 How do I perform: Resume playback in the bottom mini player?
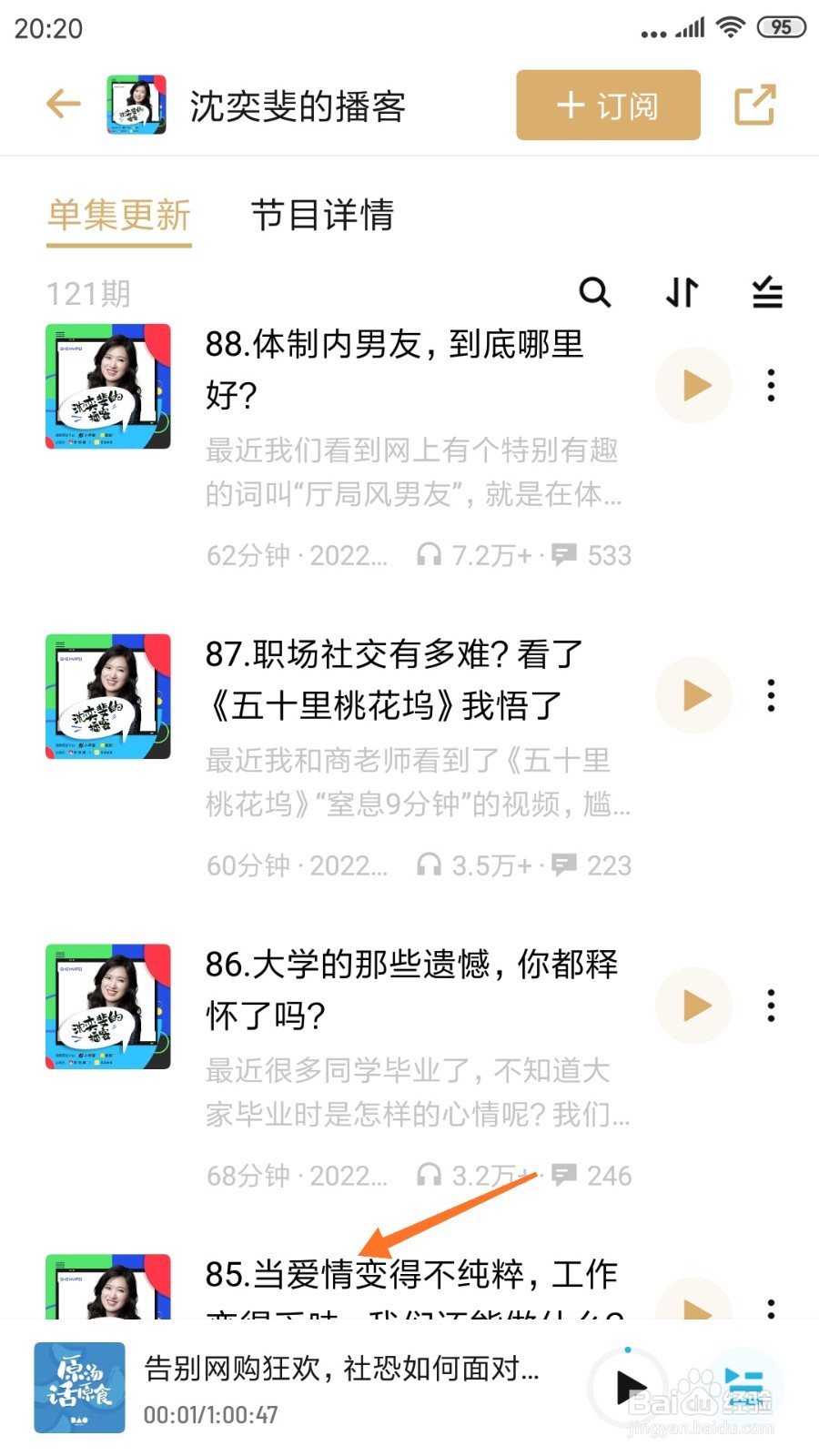click(x=630, y=1388)
